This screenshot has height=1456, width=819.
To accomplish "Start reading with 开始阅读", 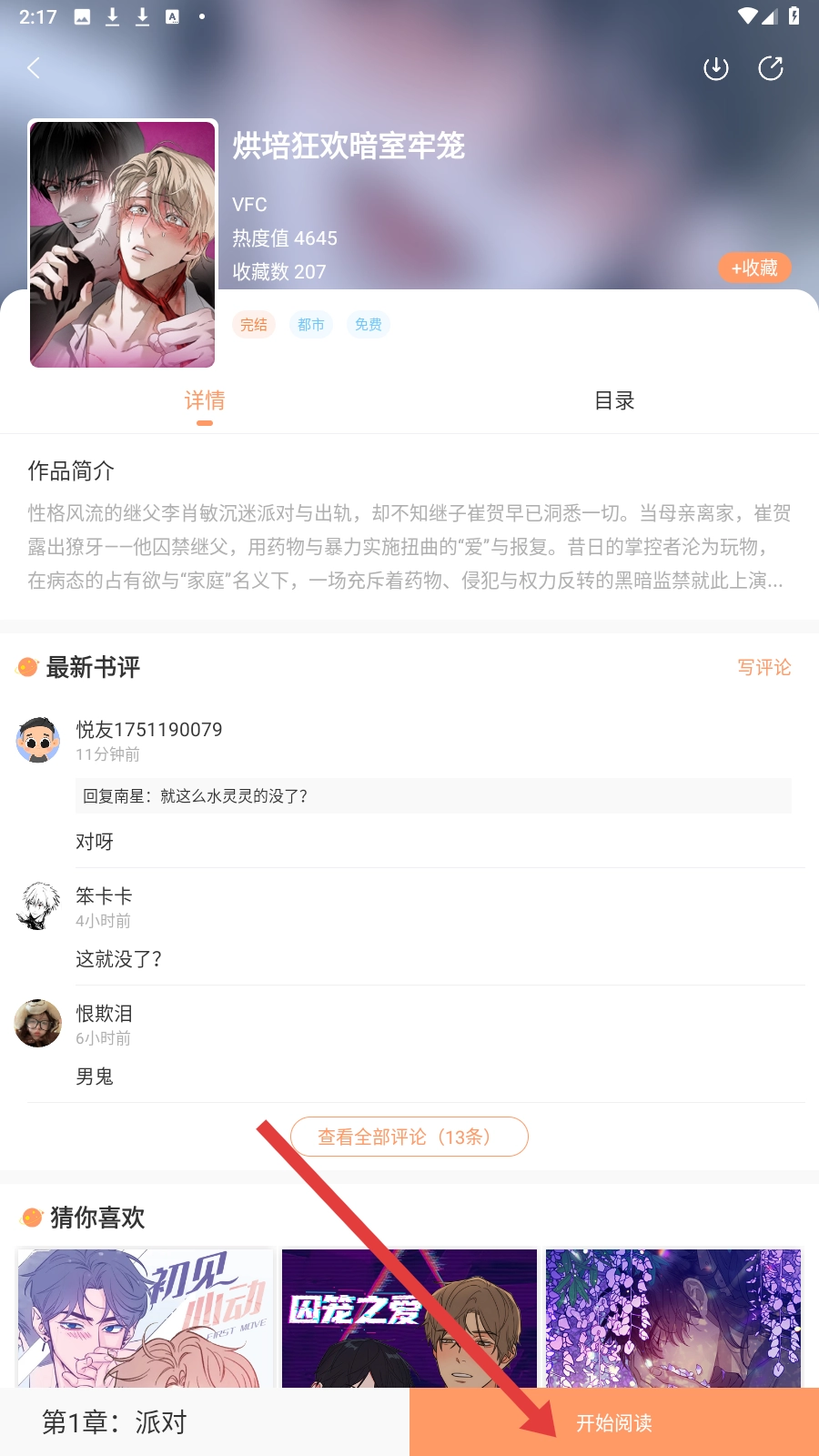I will [x=614, y=1422].
